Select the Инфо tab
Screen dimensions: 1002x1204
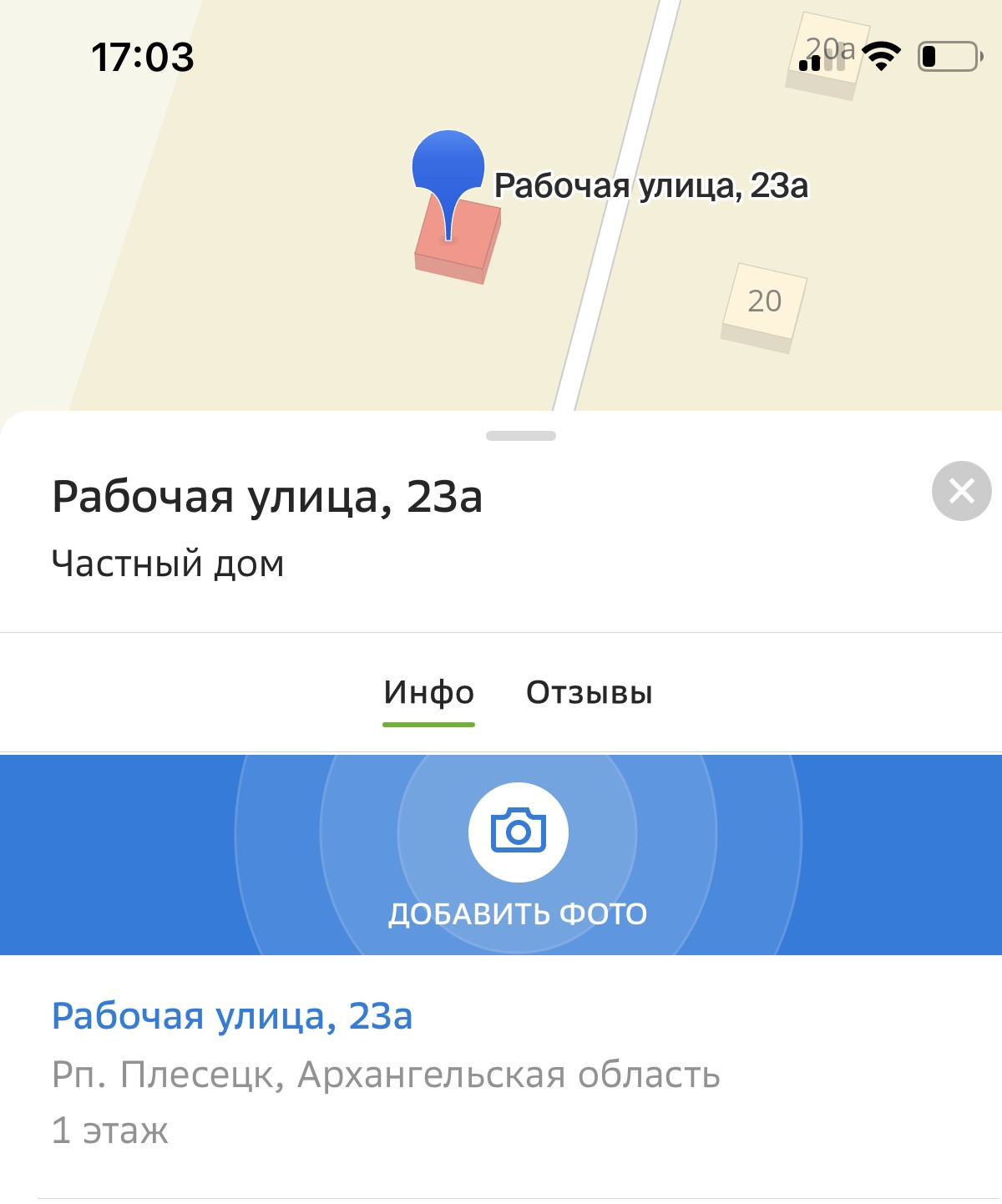pyautogui.click(x=428, y=693)
